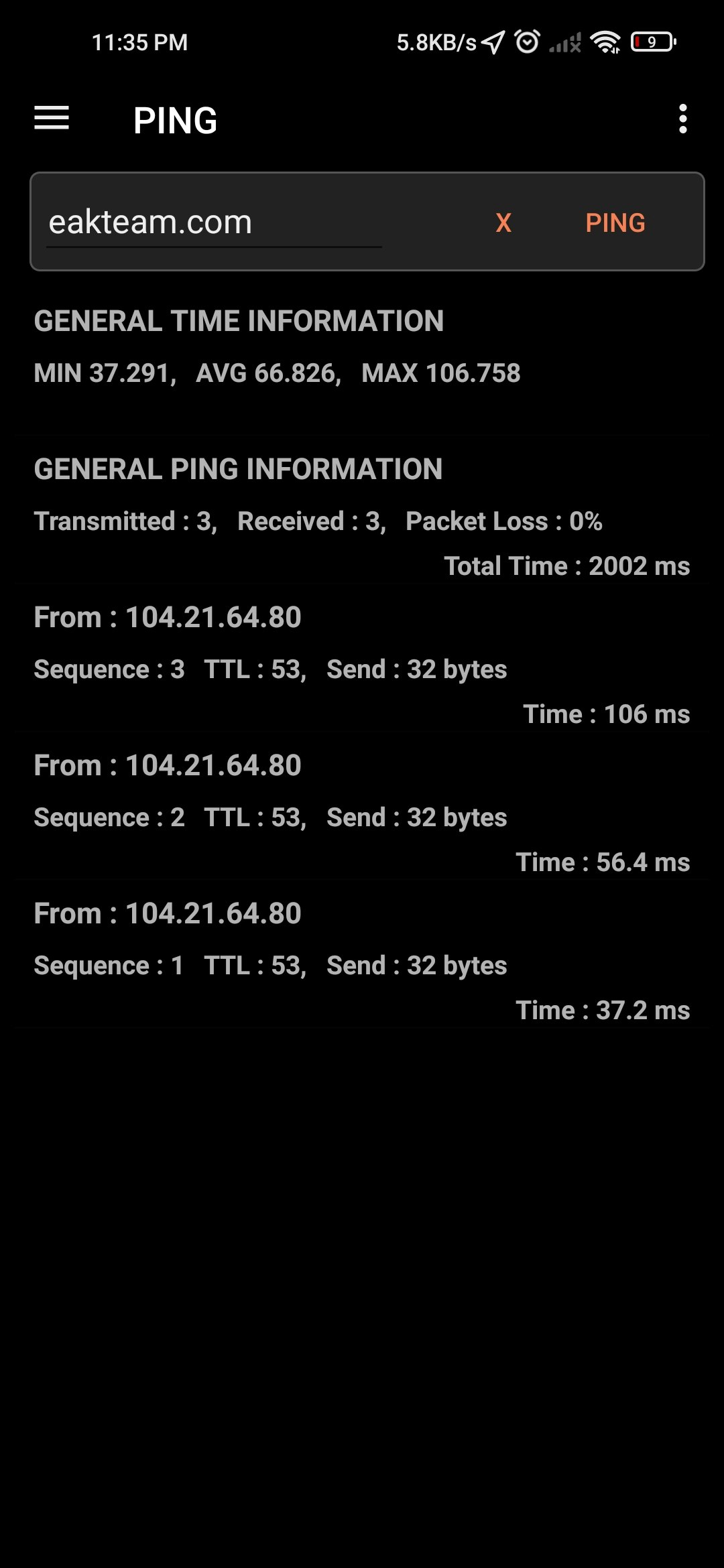Open overflow options next to PING header

tap(683, 119)
